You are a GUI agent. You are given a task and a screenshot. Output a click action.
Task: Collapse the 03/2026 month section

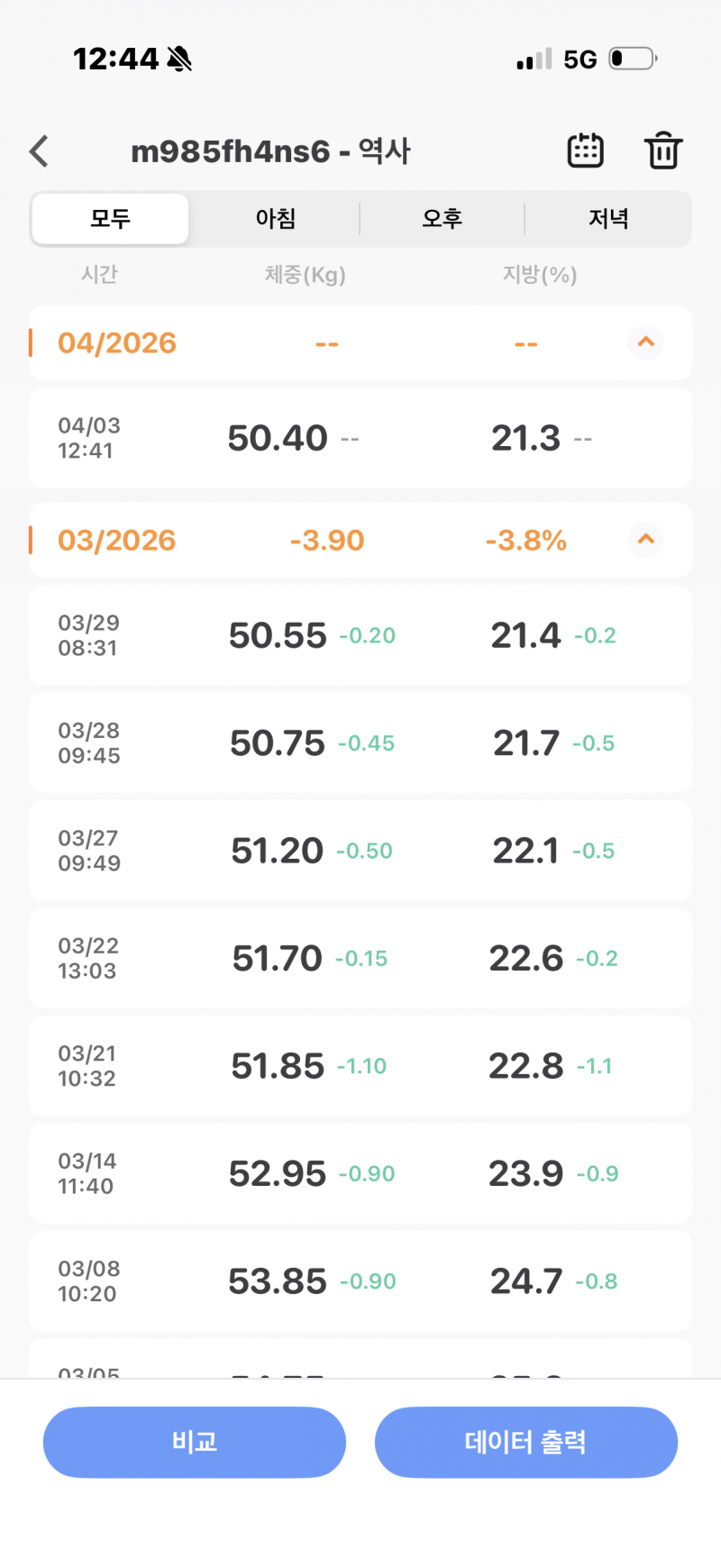click(x=645, y=540)
